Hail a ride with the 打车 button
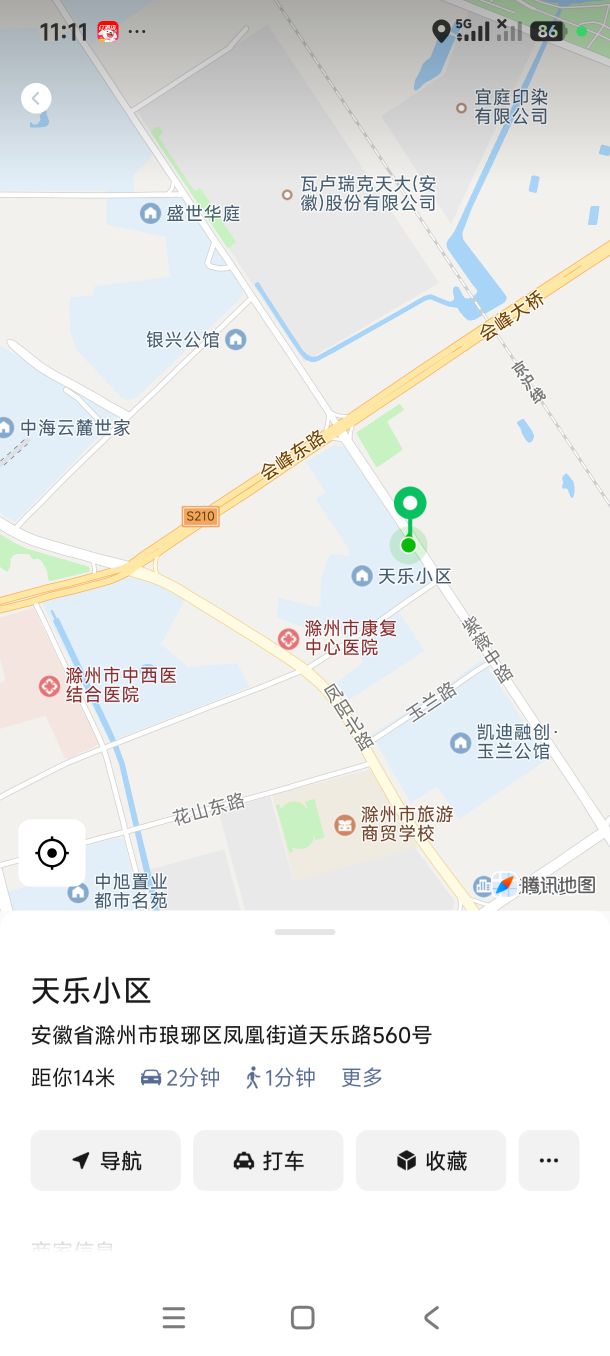 point(268,1160)
